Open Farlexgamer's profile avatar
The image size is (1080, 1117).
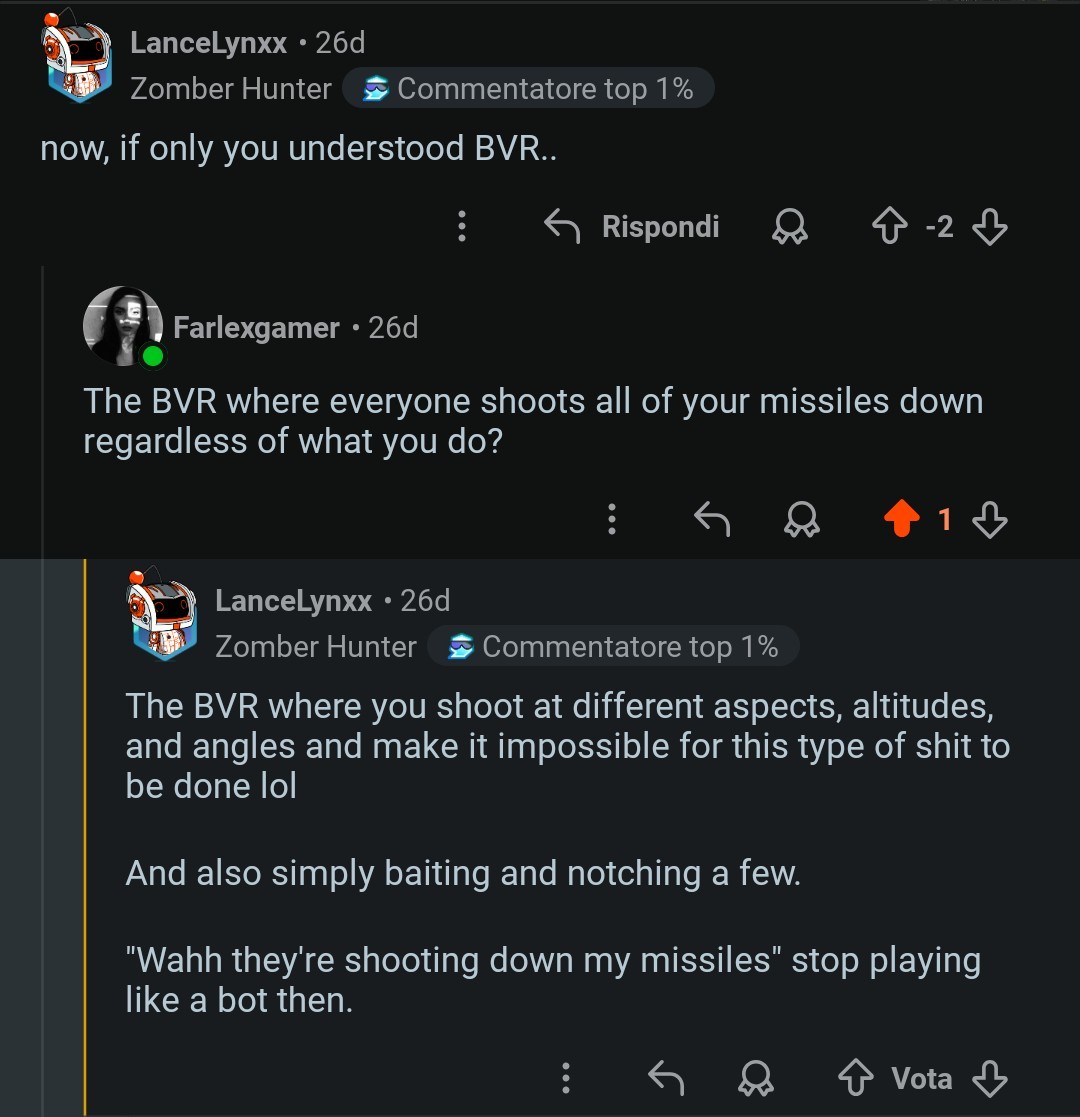click(x=123, y=326)
